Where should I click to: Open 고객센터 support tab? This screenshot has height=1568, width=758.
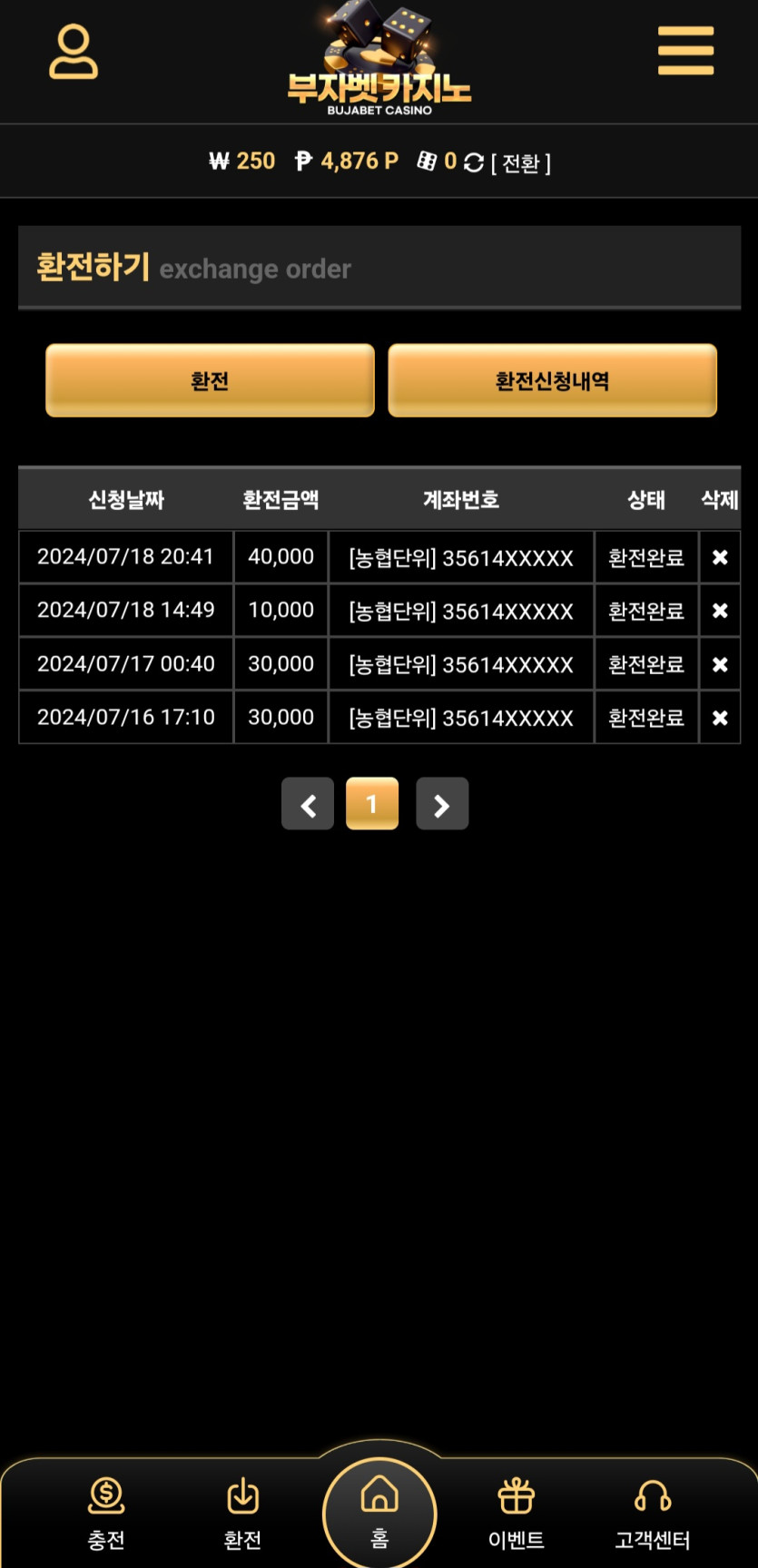tap(653, 1512)
